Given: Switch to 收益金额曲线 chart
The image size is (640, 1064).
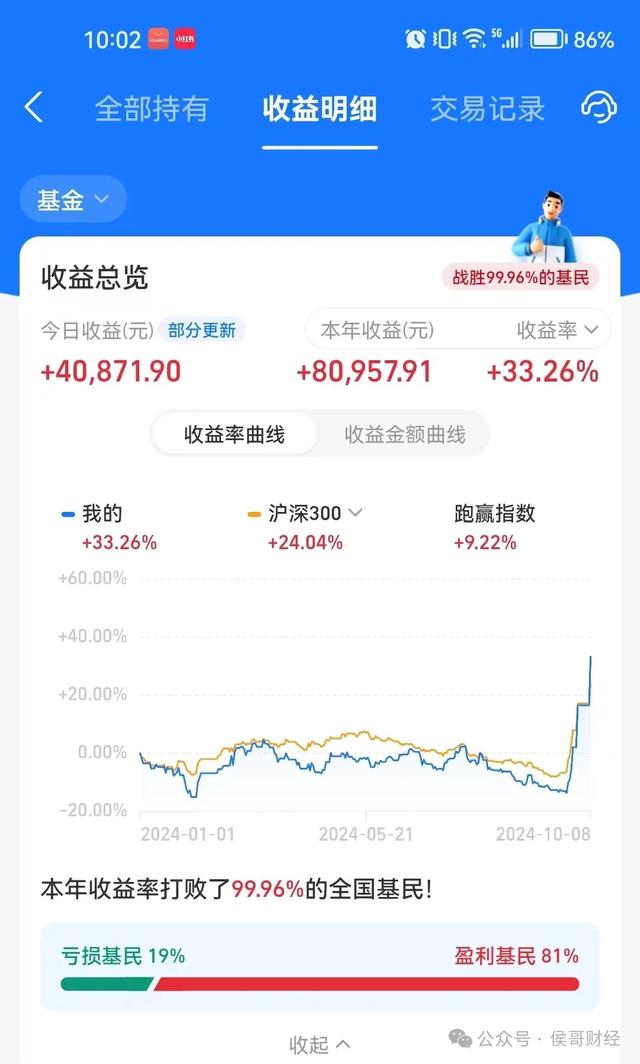Looking at the screenshot, I should [x=405, y=435].
